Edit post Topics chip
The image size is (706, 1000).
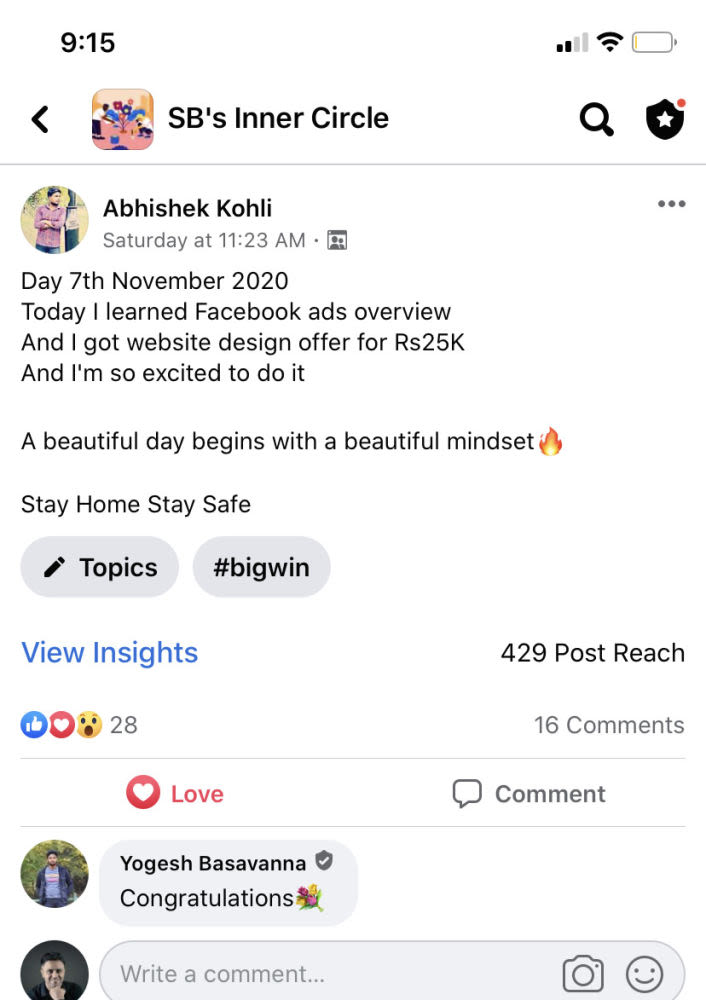pos(100,568)
